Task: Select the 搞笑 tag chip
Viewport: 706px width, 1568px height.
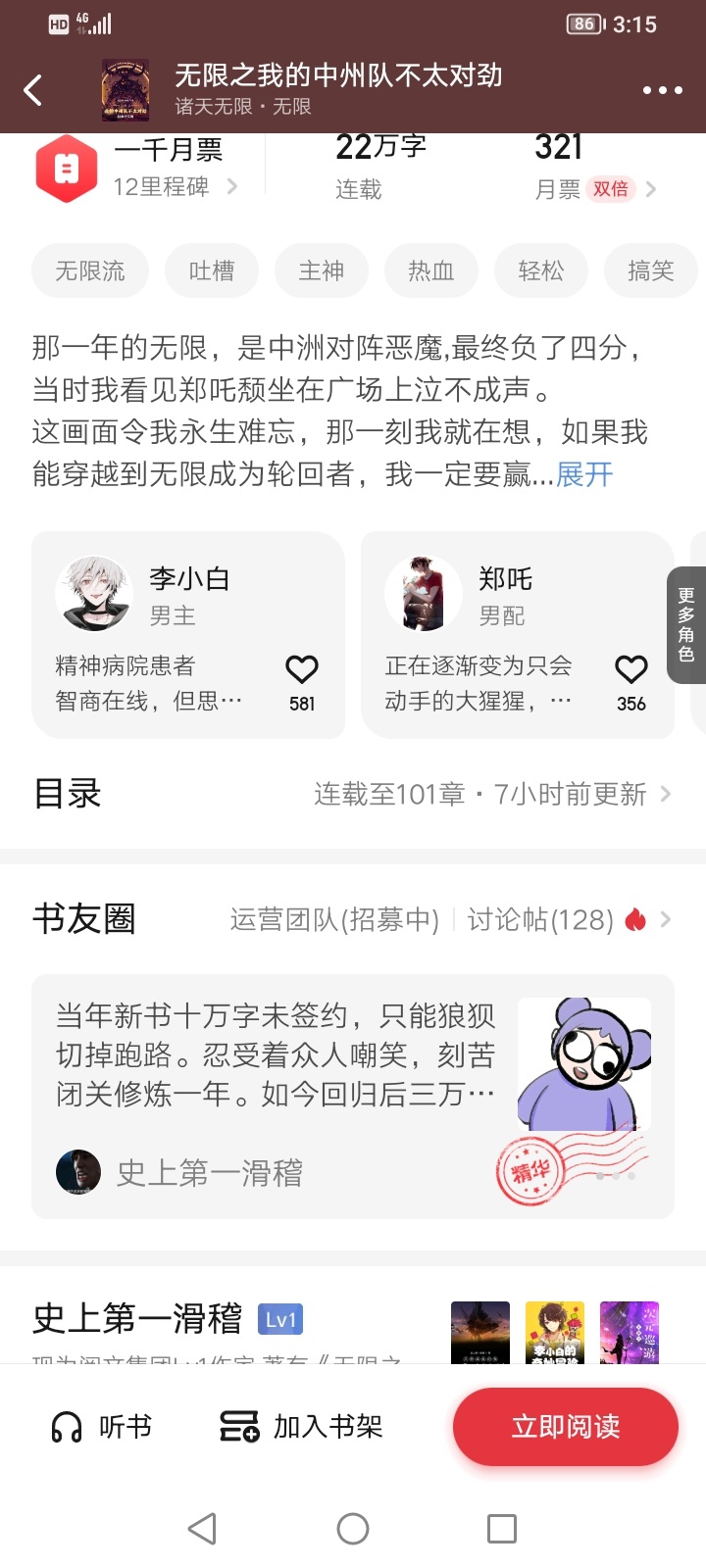Action: (x=651, y=270)
